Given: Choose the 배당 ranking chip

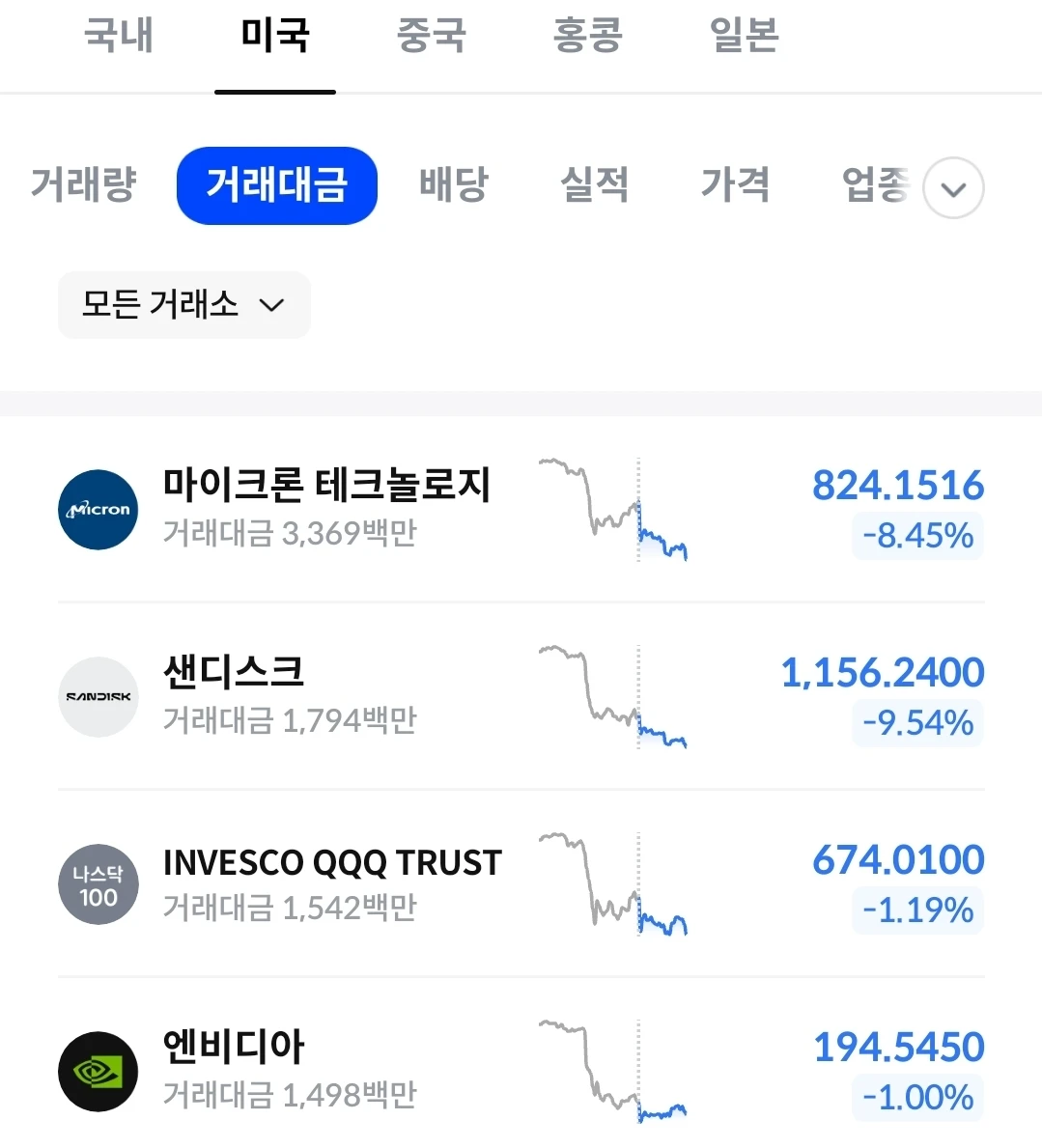Looking at the screenshot, I should tap(453, 184).
